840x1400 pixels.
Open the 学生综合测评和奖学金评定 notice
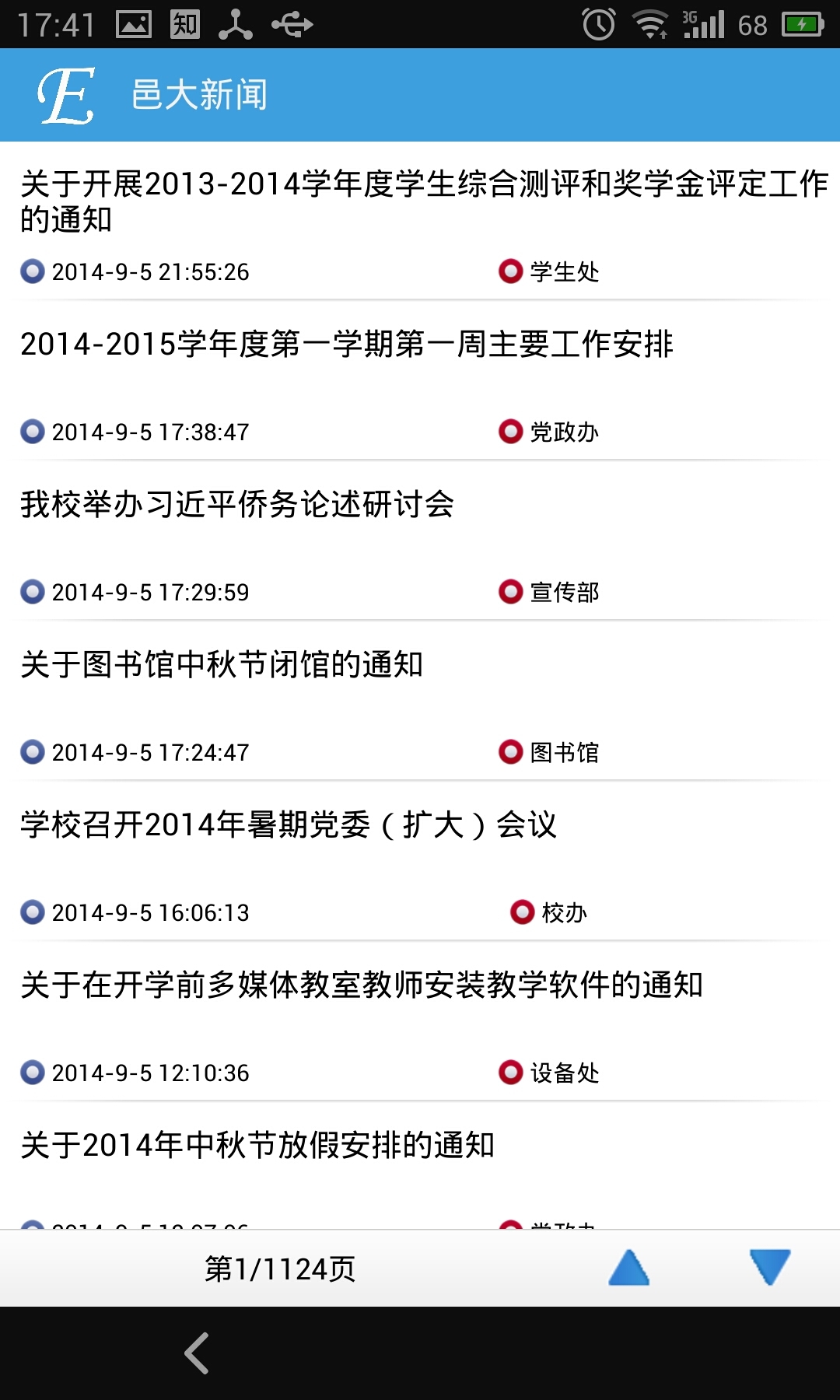pyautogui.click(x=420, y=221)
